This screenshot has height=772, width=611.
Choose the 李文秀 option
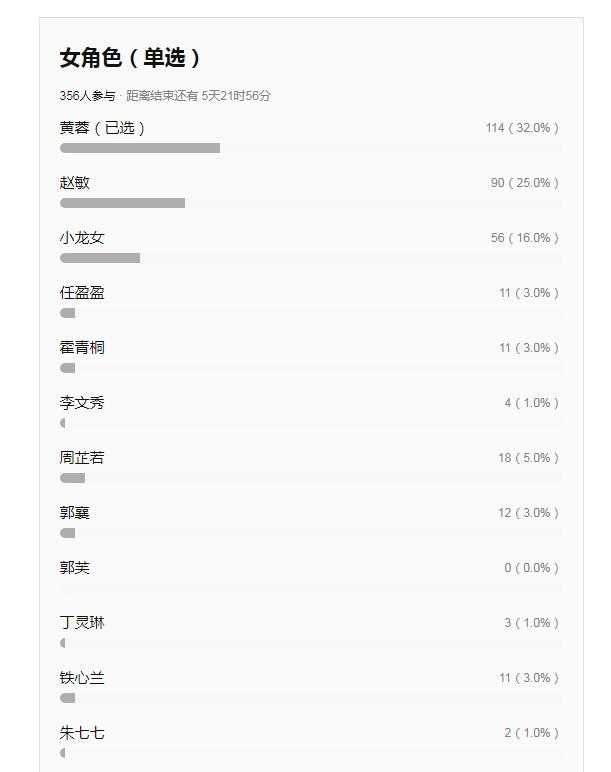[82, 403]
